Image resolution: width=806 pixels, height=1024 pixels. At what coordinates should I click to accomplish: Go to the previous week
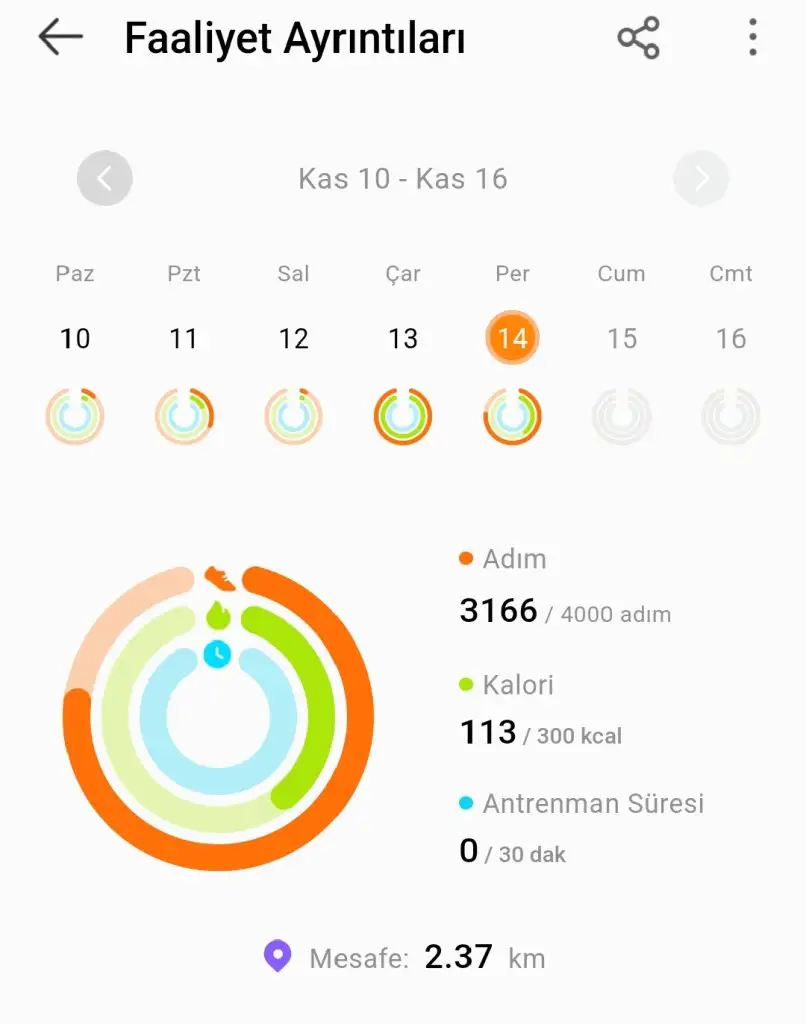point(105,179)
